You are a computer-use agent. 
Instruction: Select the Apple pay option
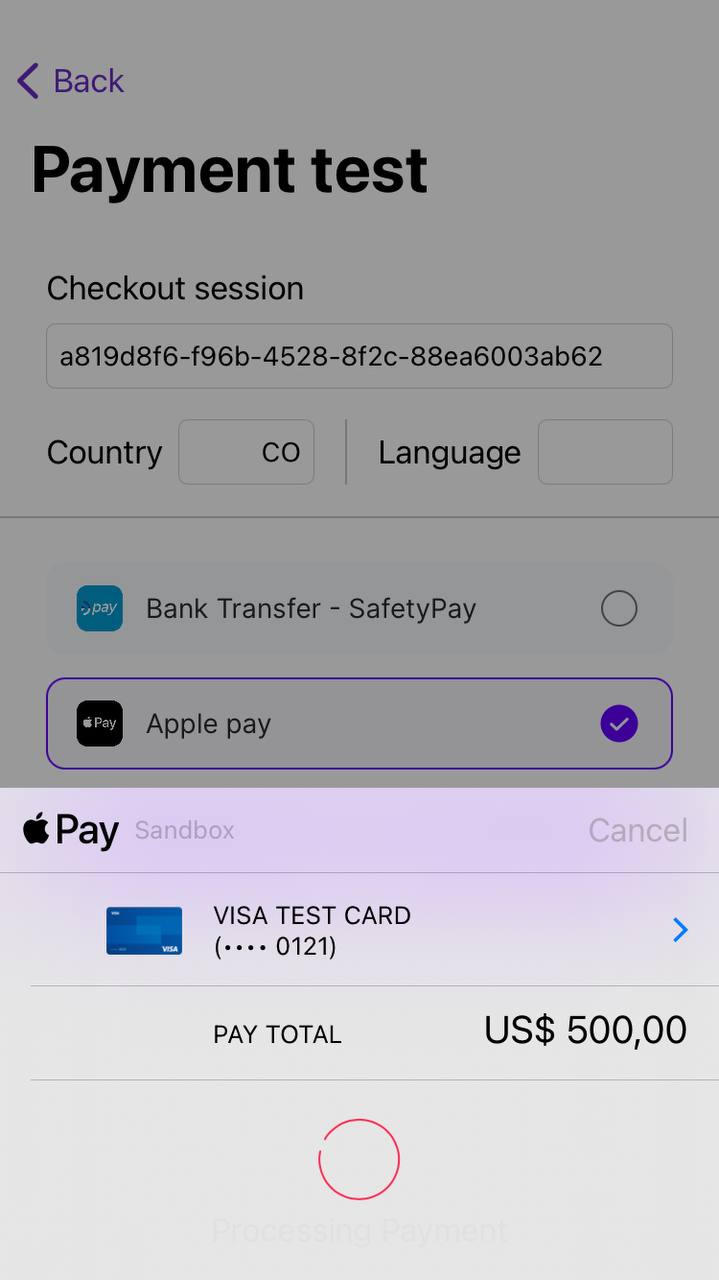[x=359, y=724]
